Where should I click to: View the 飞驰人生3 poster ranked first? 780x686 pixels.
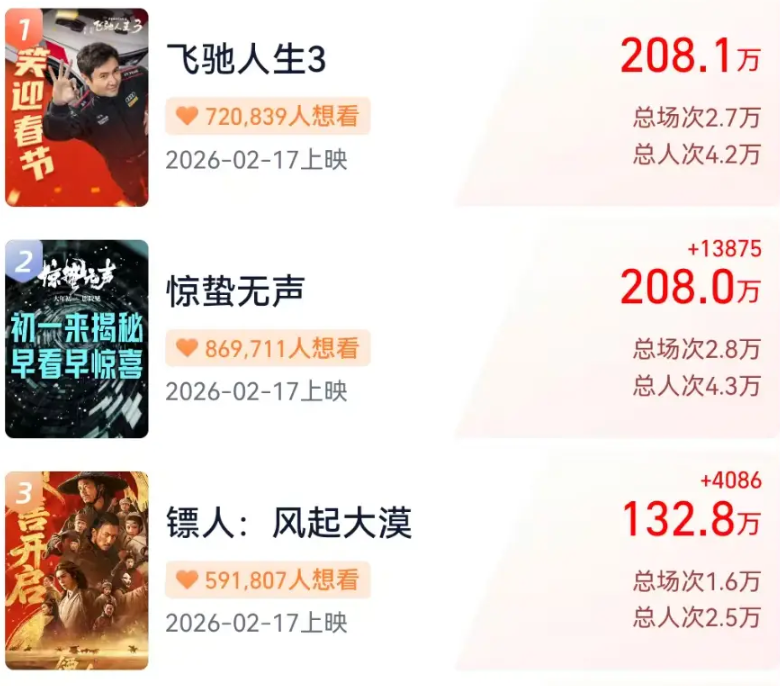77,107
